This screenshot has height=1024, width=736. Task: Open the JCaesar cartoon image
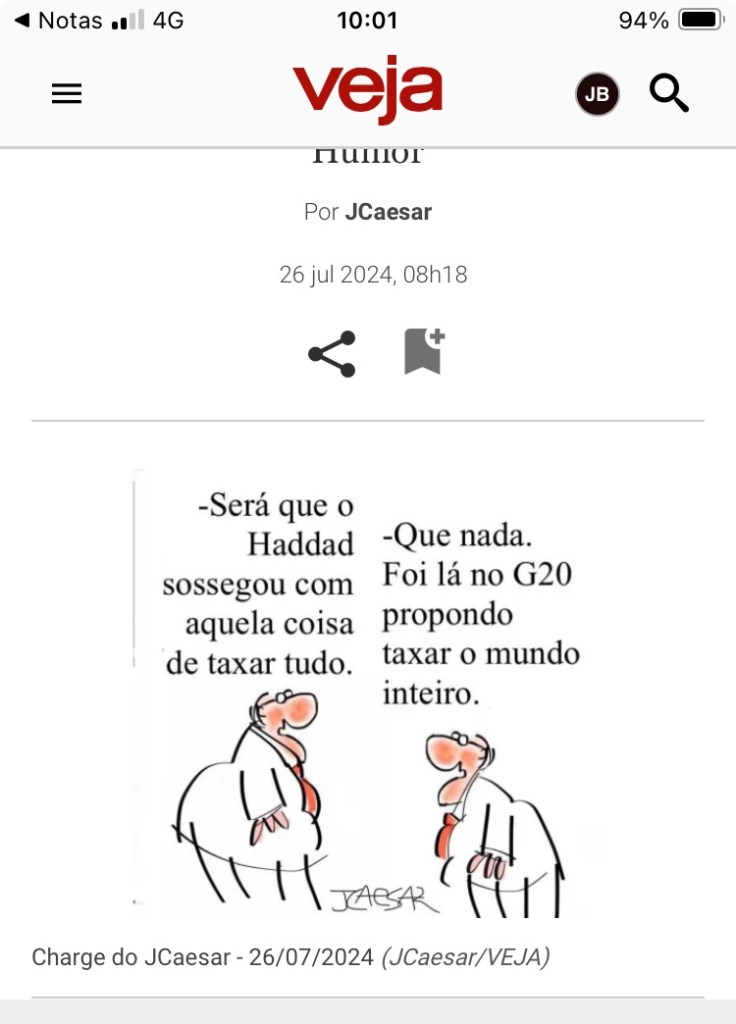click(x=368, y=690)
